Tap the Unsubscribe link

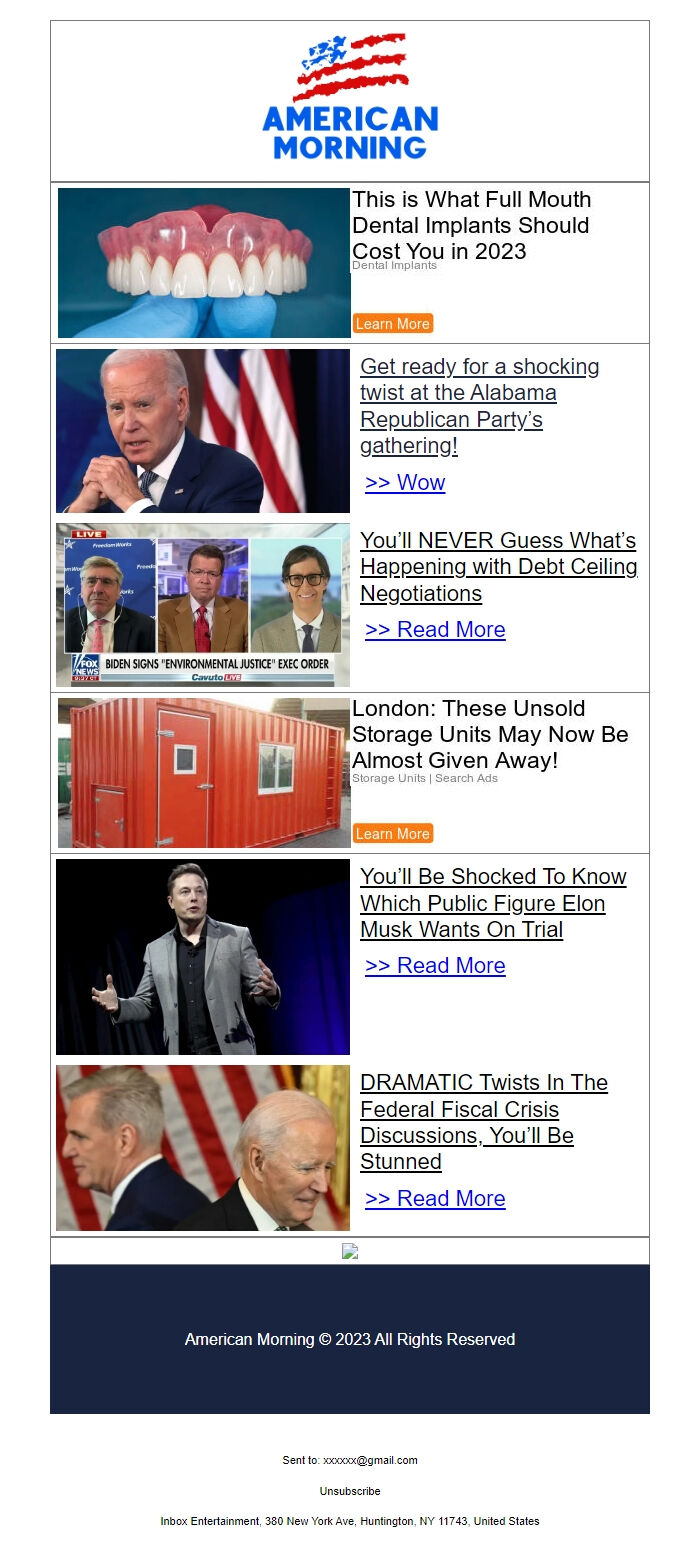[350, 1491]
